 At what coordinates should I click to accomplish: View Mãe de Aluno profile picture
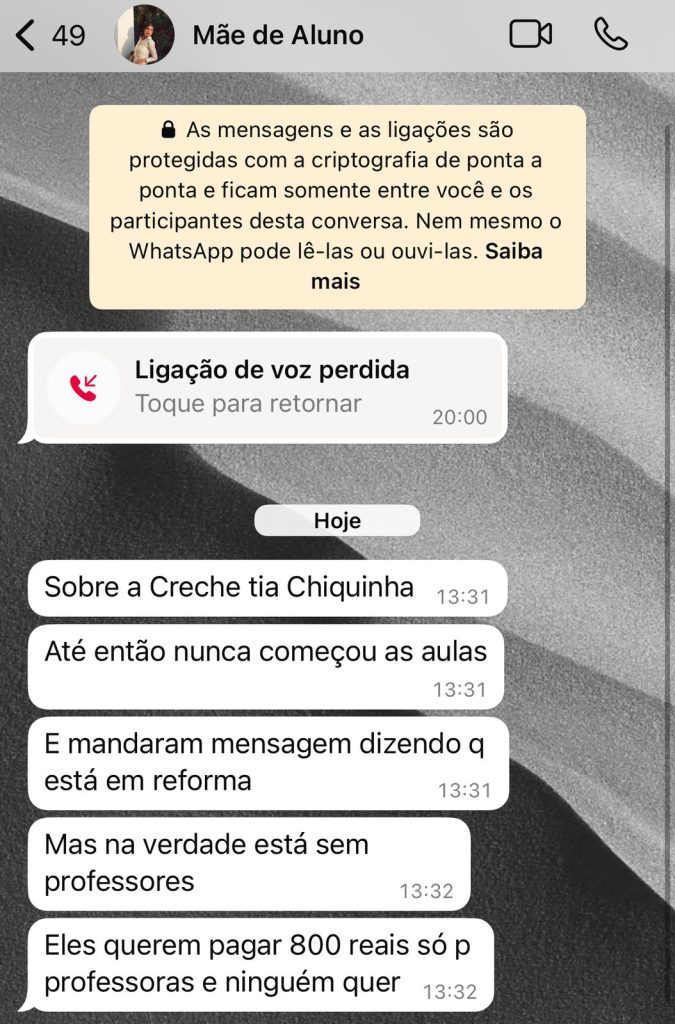click(145, 36)
